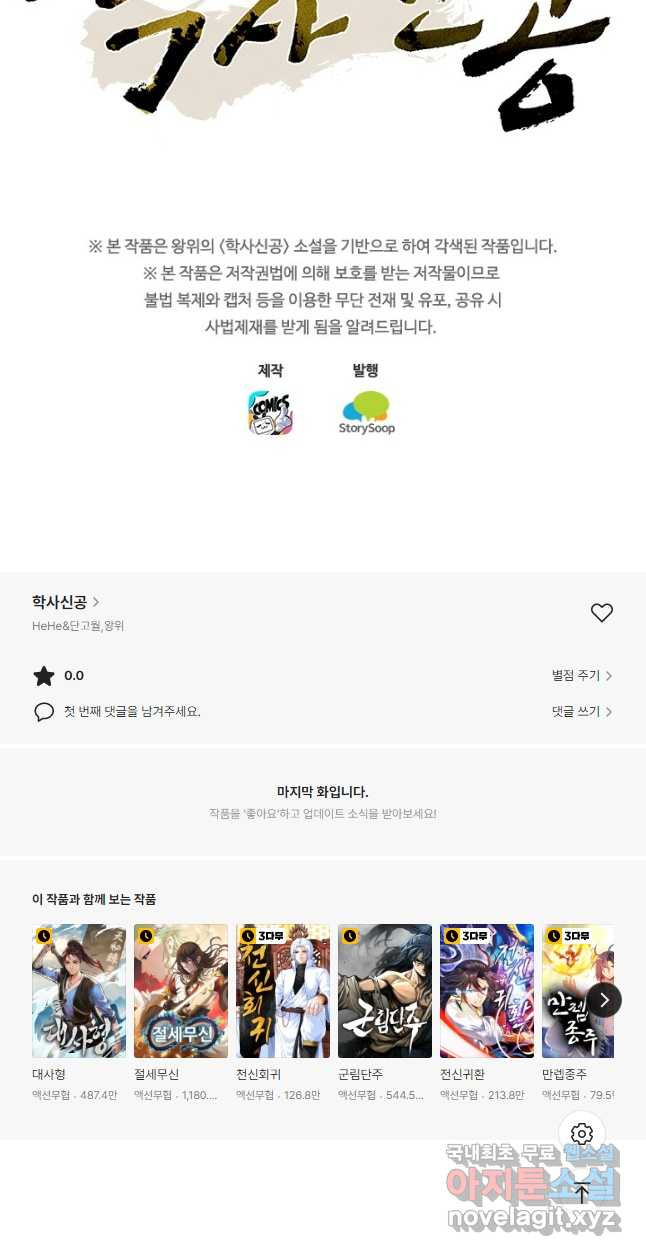Viewport: 646px width, 1256px height.
Task: Jump back to top of page
Action: pyautogui.click(x=582, y=1192)
